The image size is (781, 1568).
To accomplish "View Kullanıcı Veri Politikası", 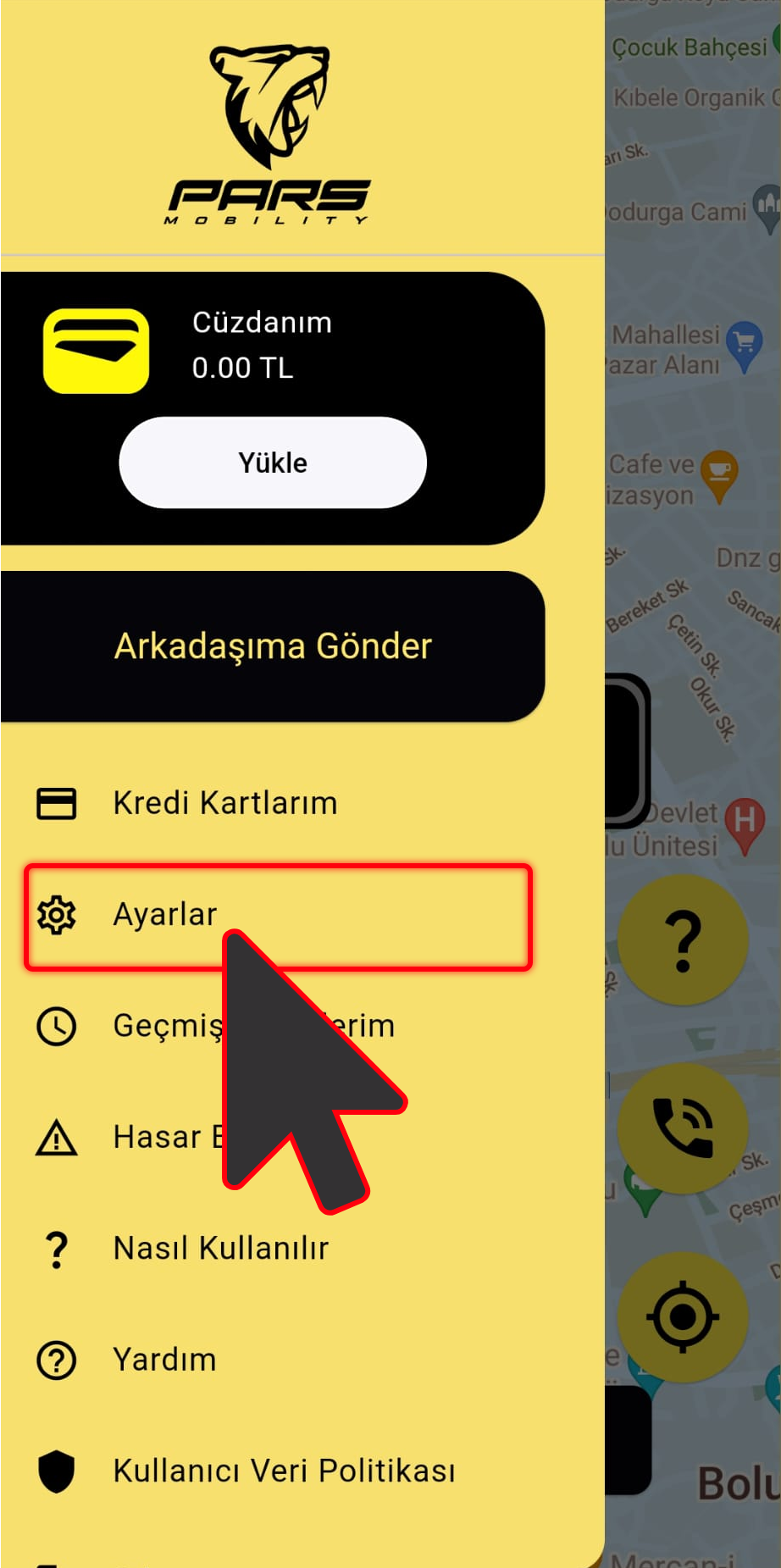I will (284, 1471).
